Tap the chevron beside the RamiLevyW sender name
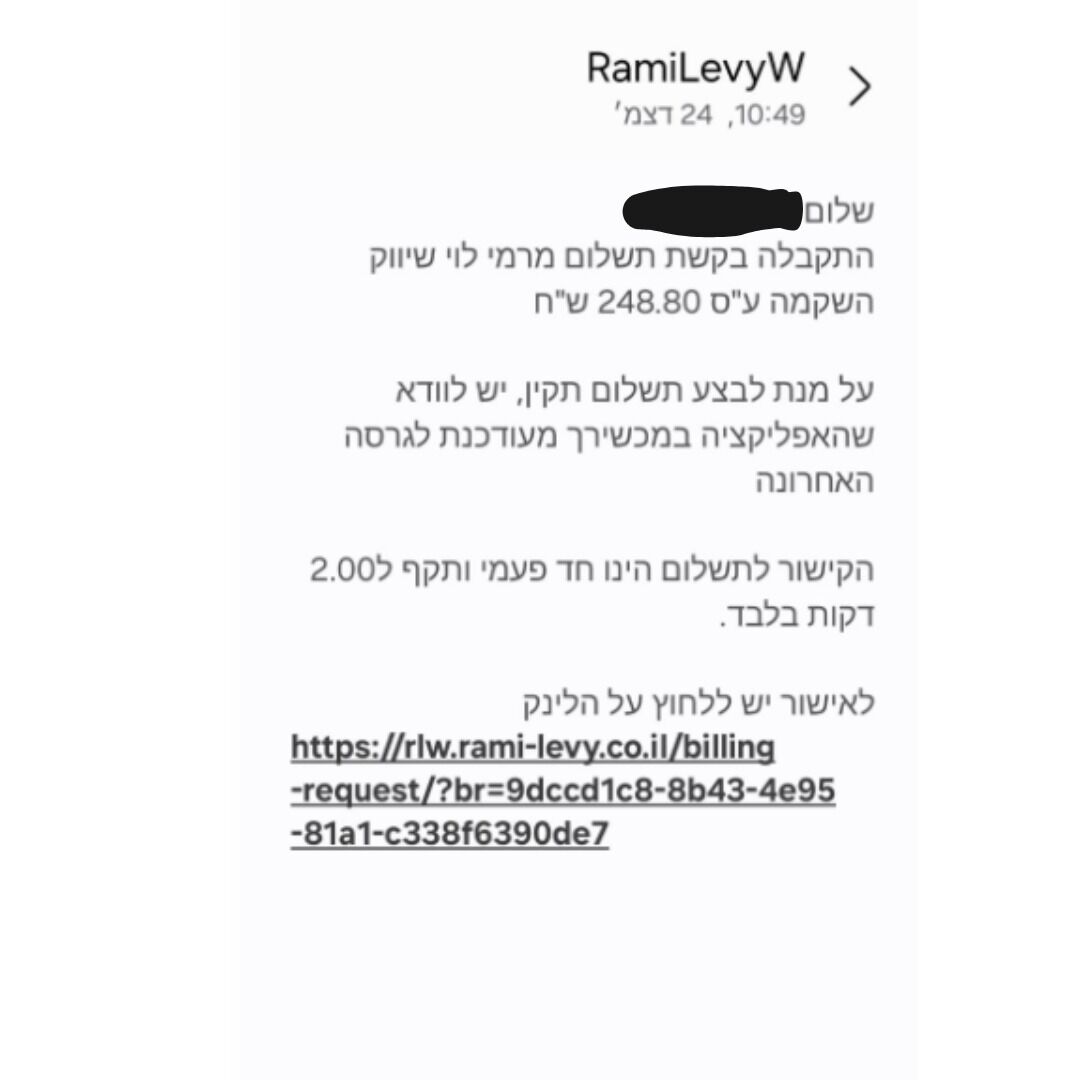 click(x=860, y=88)
